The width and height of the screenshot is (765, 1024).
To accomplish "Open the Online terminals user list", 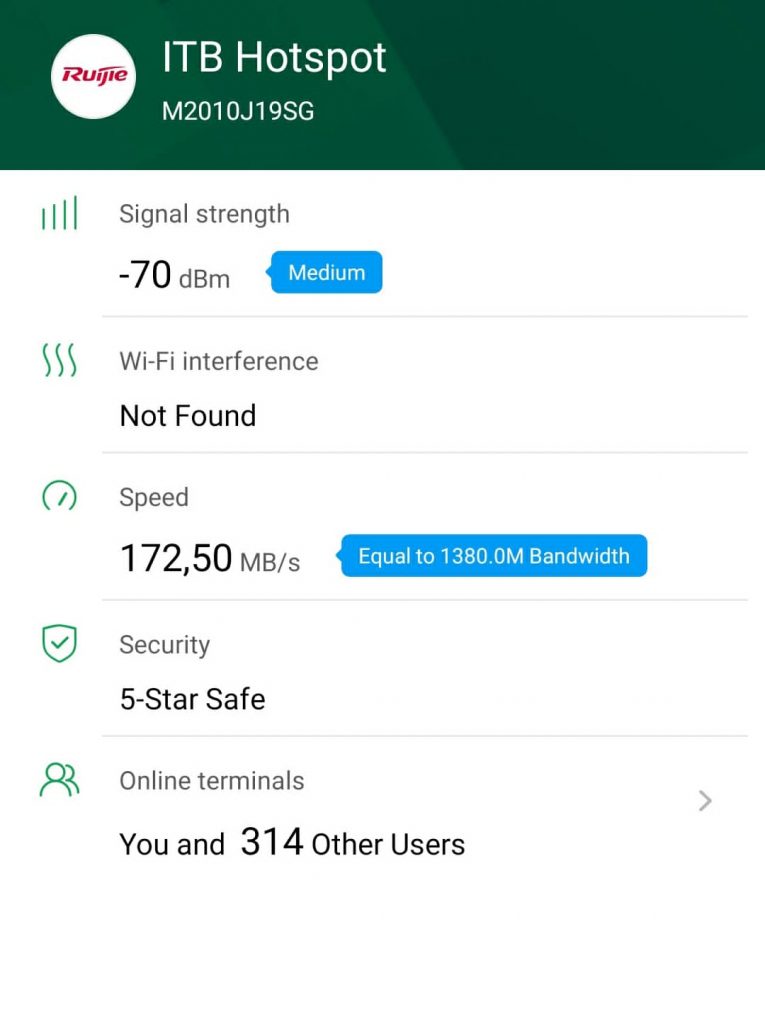I will 704,800.
